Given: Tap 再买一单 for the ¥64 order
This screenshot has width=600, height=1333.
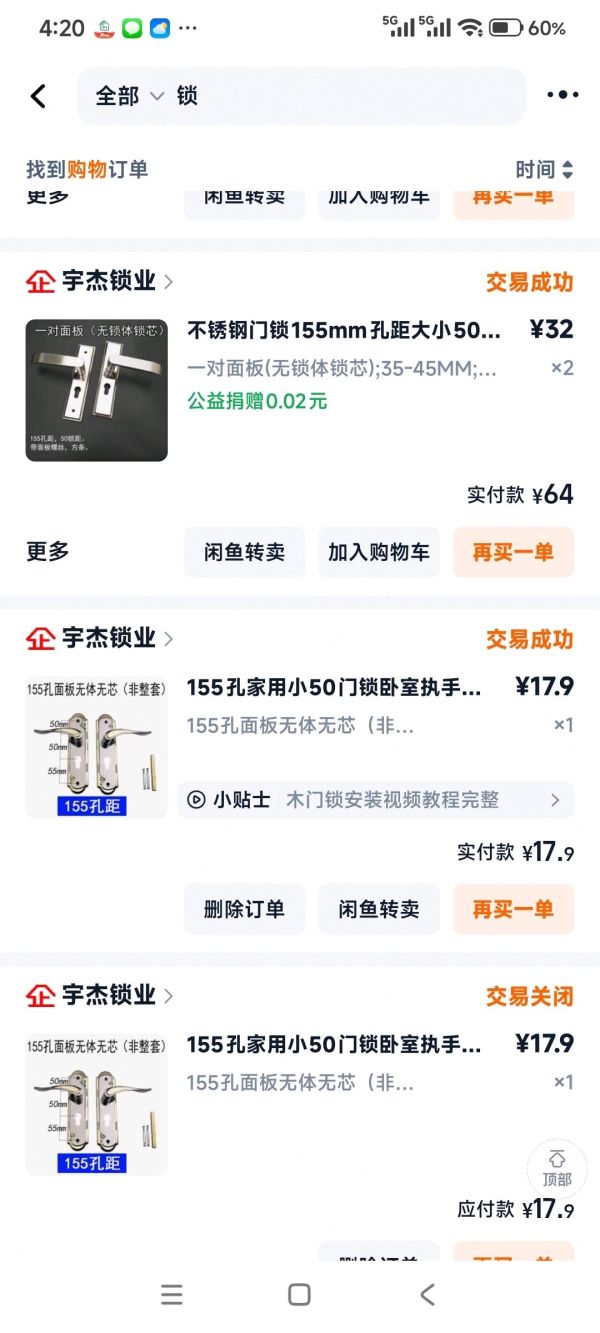Looking at the screenshot, I should pyautogui.click(x=513, y=552).
